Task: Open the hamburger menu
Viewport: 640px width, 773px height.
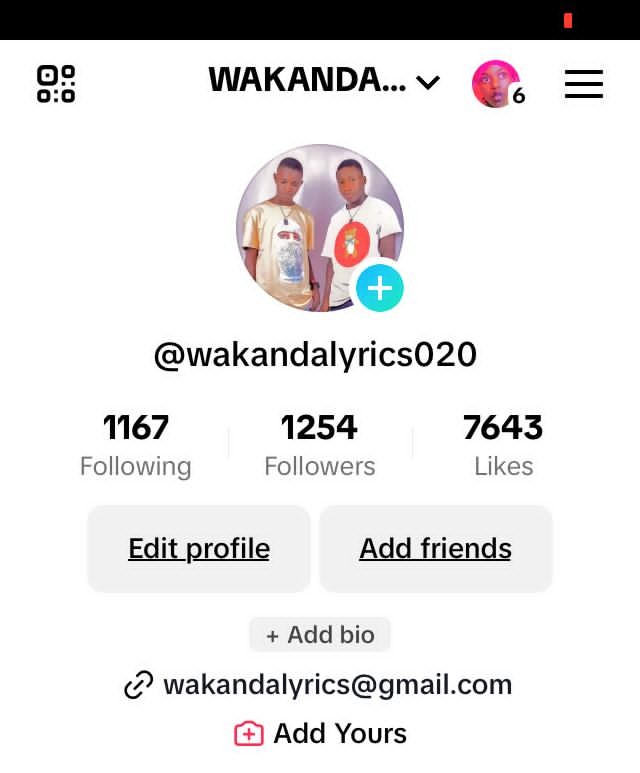Action: [584, 84]
